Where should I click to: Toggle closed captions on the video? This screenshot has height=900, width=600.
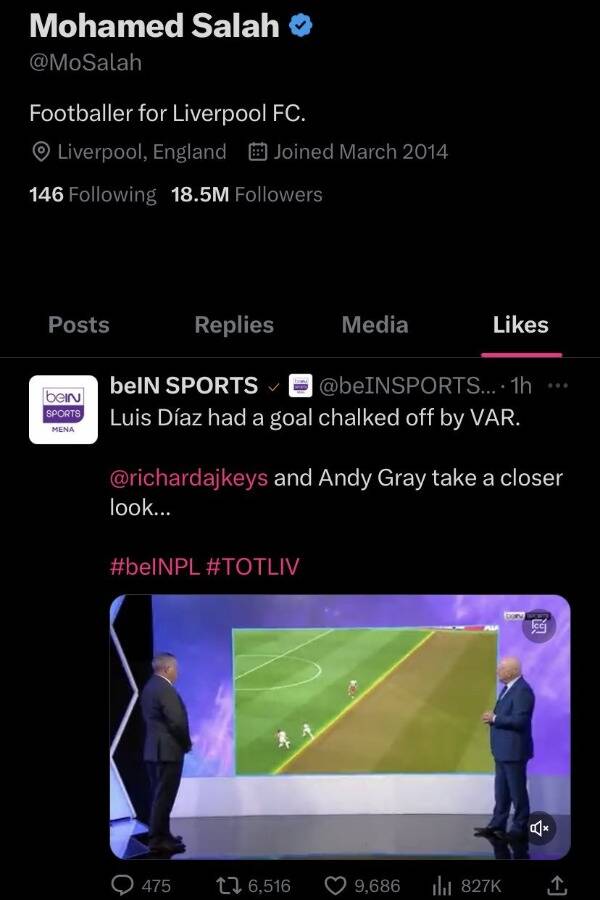click(538, 627)
